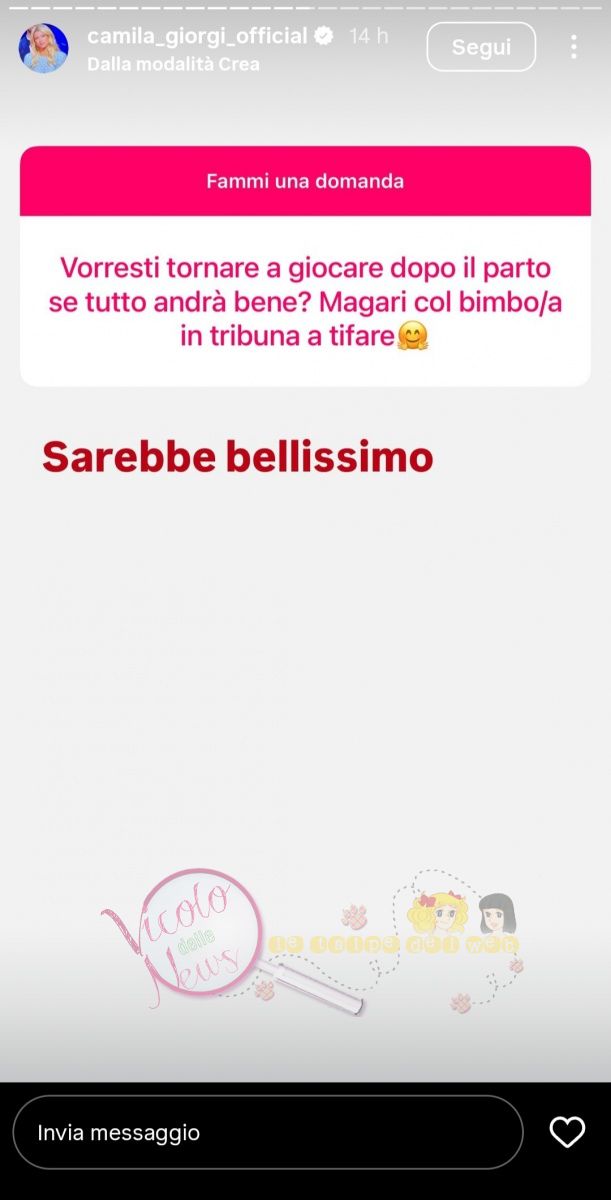Follow the account with Segui
611x1200 pixels.
(481, 47)
